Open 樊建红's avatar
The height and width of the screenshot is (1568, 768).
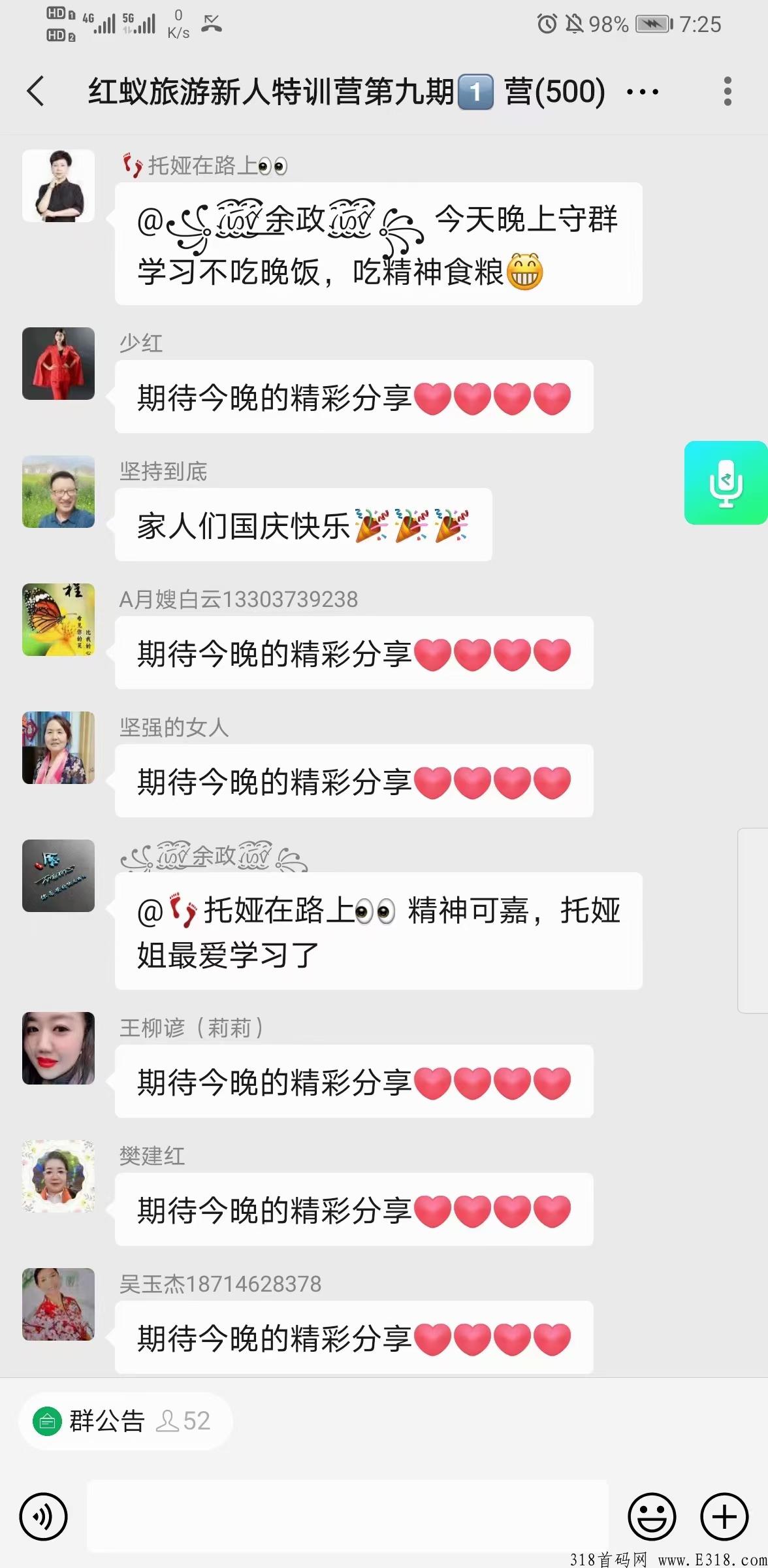59,1176
